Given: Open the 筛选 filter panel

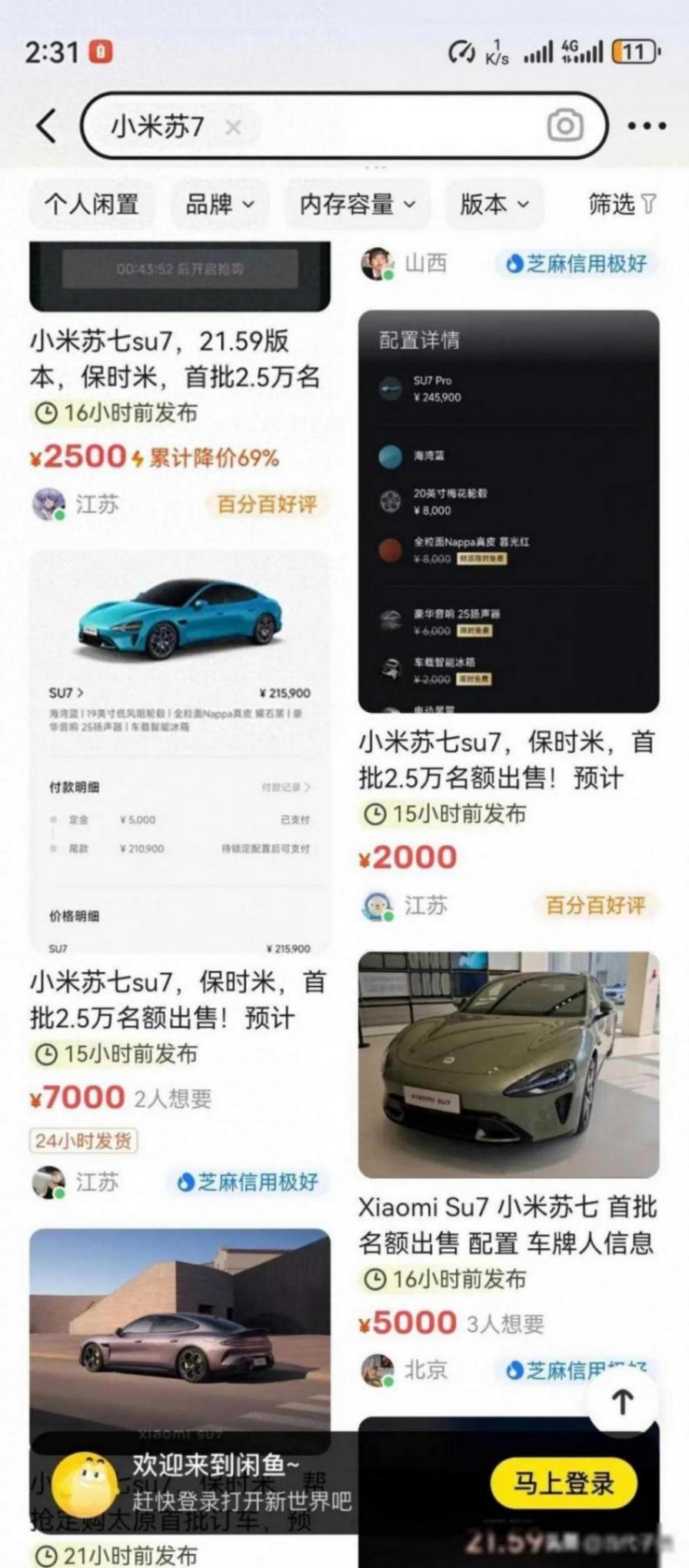Looking at the screenshot, I should click(621, 205).
